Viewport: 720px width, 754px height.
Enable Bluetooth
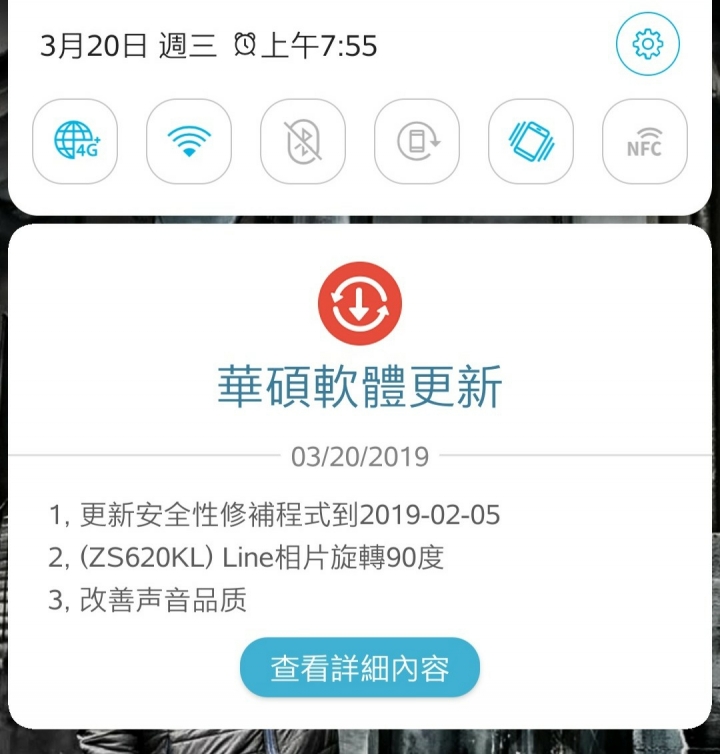tap(303, 142)
